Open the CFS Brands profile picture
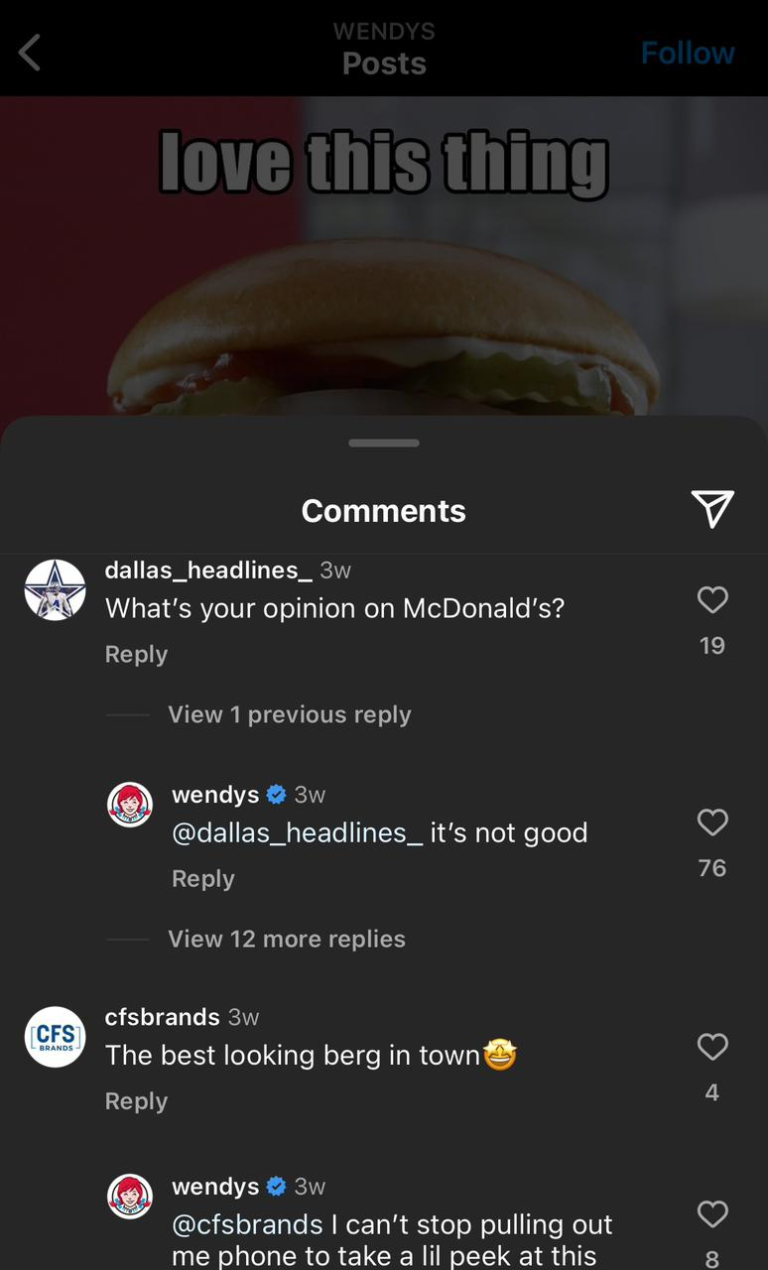768x1270 pixels. coord(55,1037)
